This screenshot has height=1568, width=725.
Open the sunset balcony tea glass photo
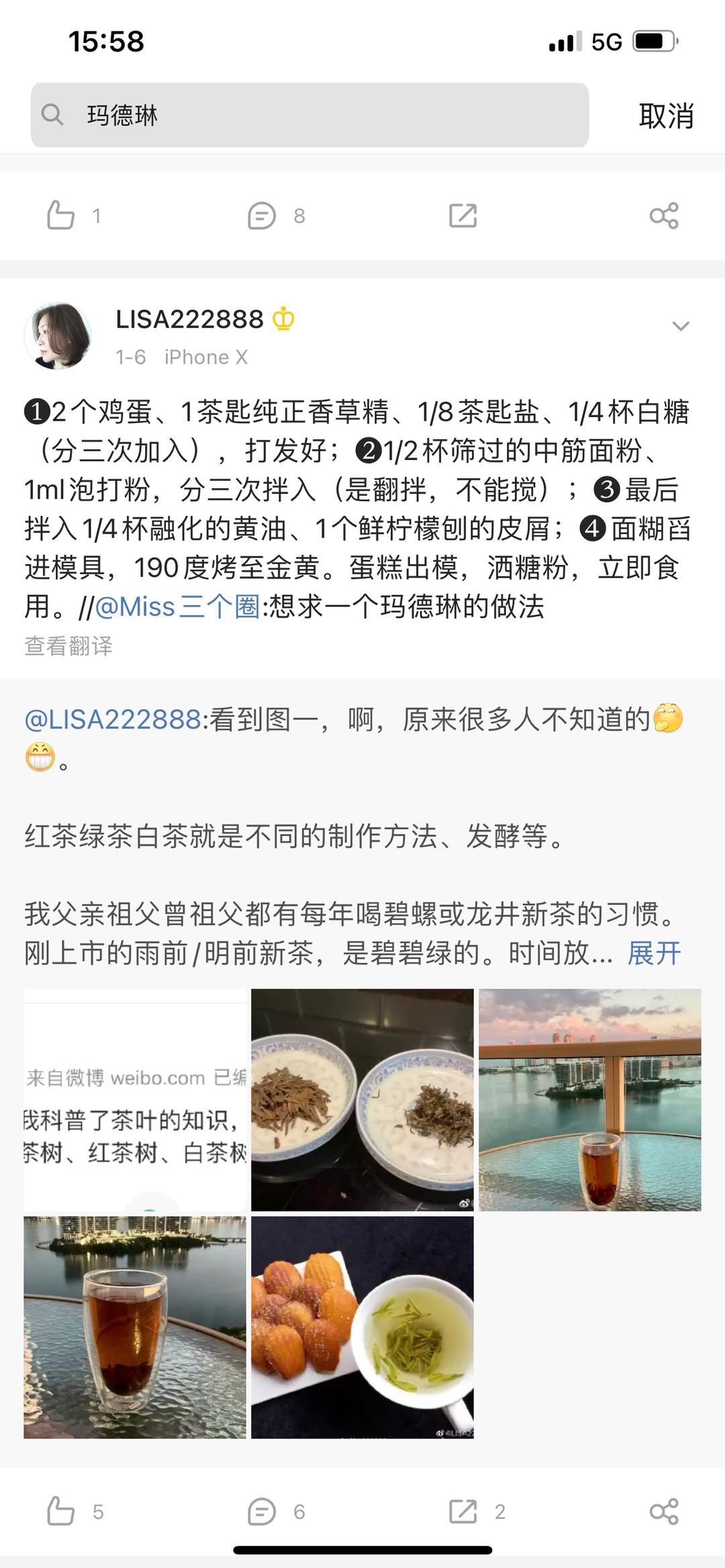click(589, 1099)
